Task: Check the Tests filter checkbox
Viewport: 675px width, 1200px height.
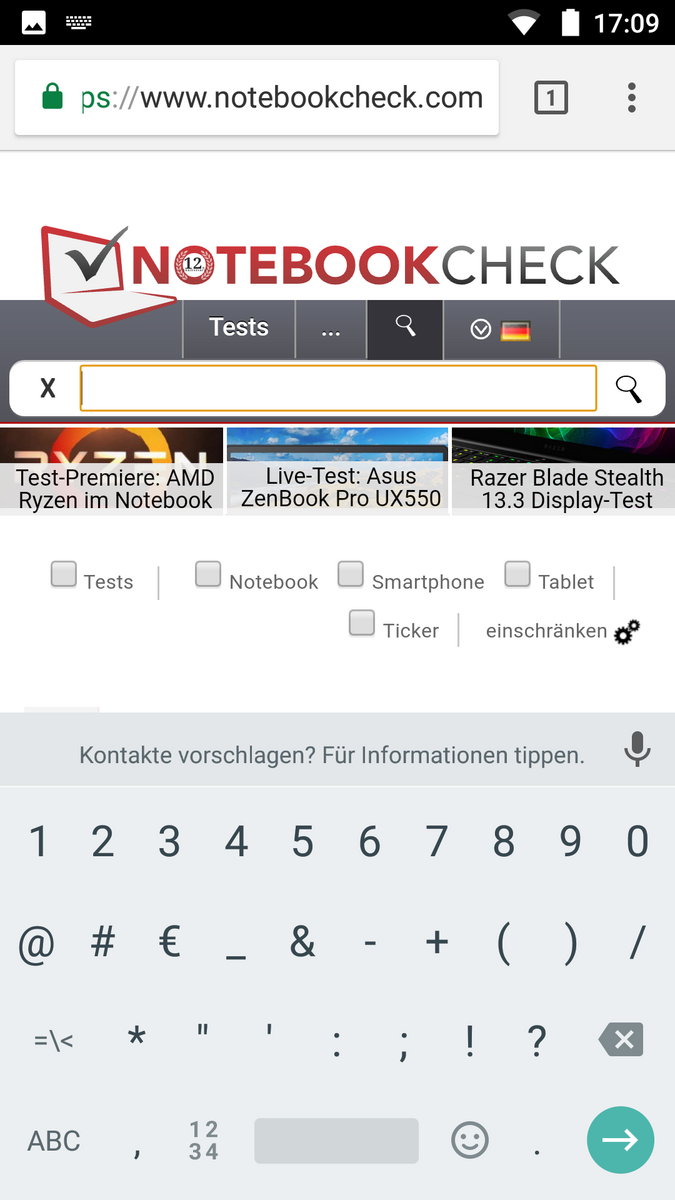Action: [x=64, y=574]
